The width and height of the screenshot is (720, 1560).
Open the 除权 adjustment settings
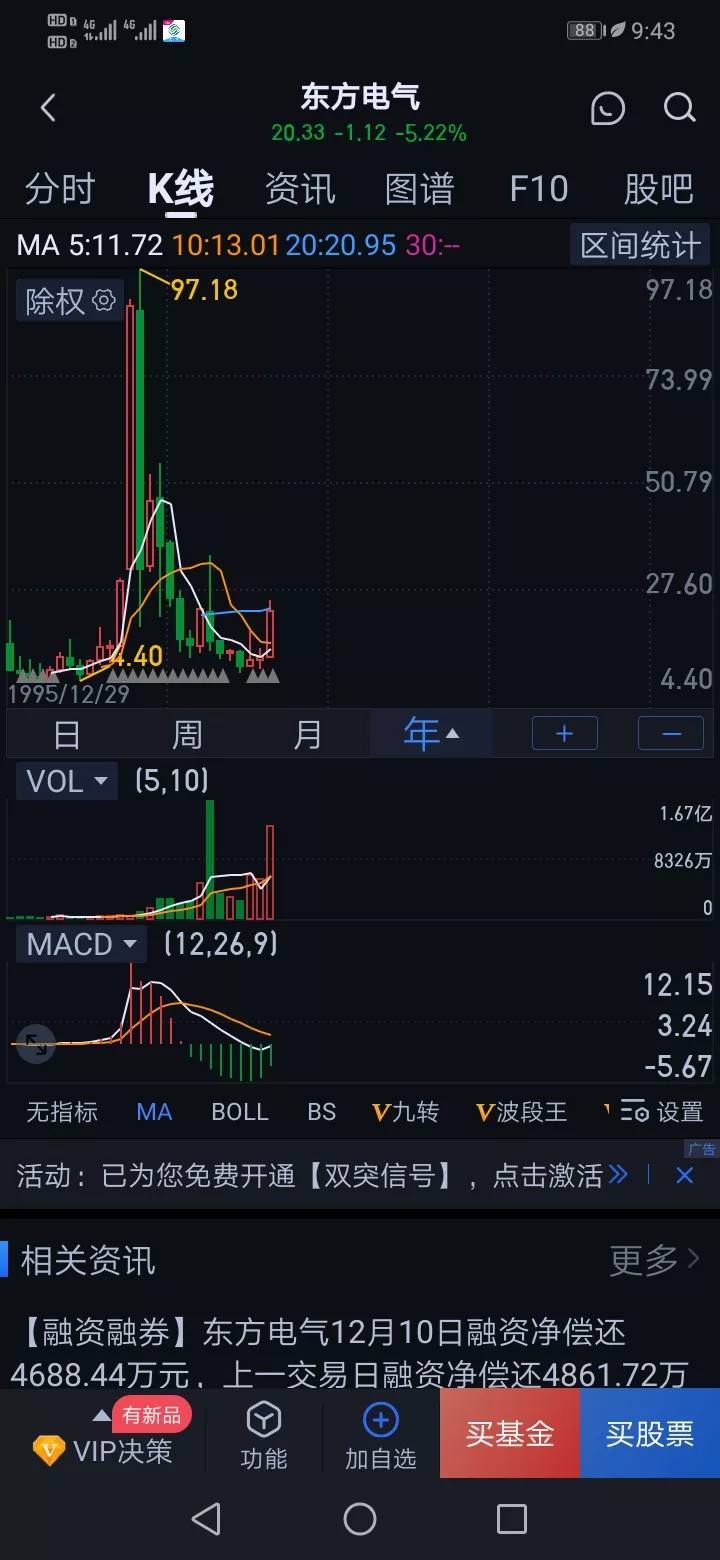coord(70,300)
